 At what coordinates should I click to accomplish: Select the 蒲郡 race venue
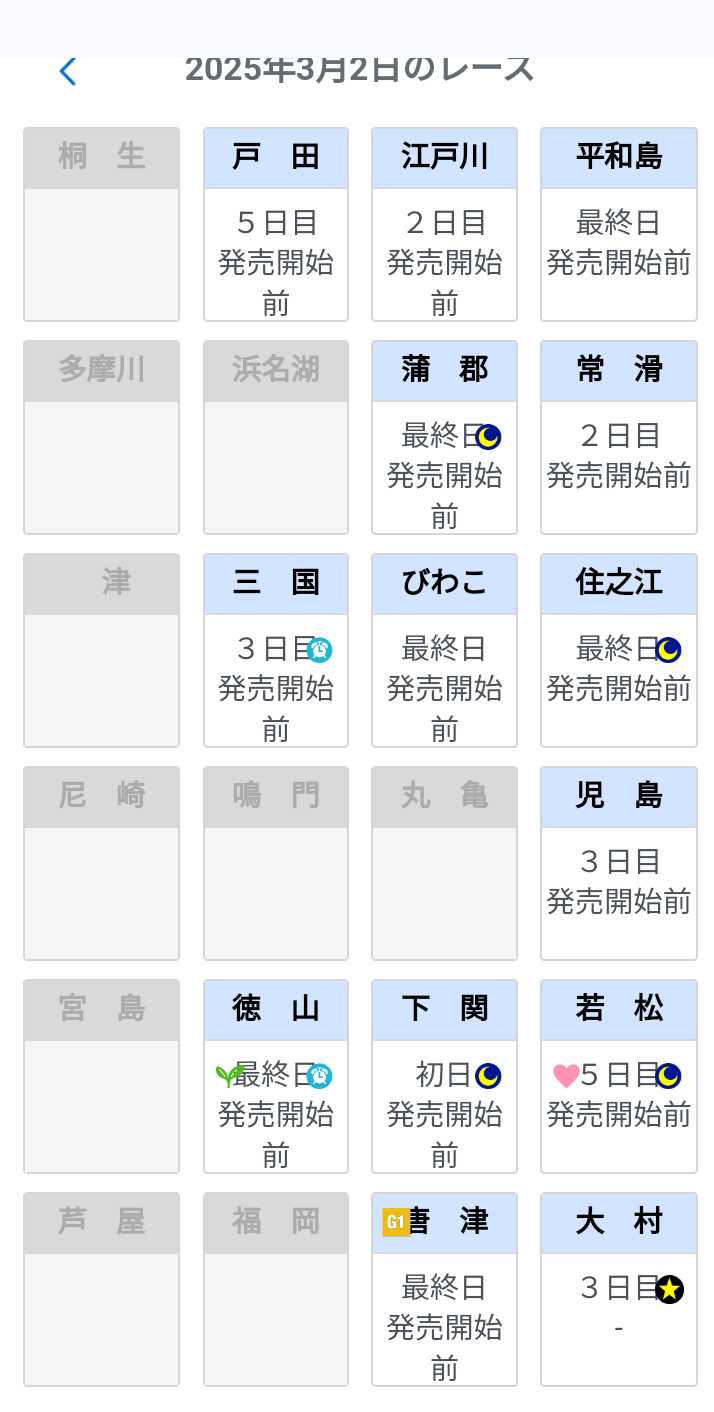pyautogui.click(x=444, y=438)
